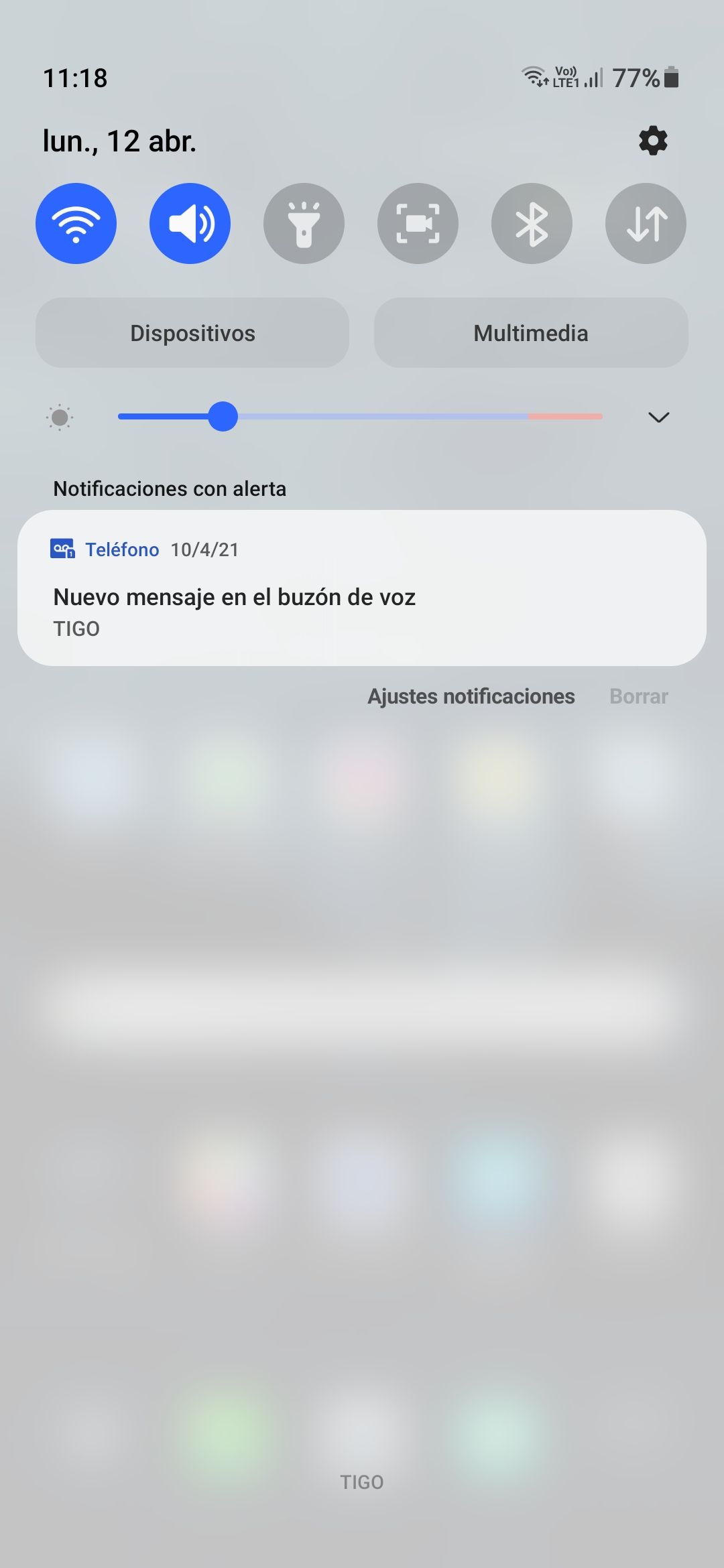Expand the brightness options chevron
The image size is (724, 1568).
(x=659, y=417)
